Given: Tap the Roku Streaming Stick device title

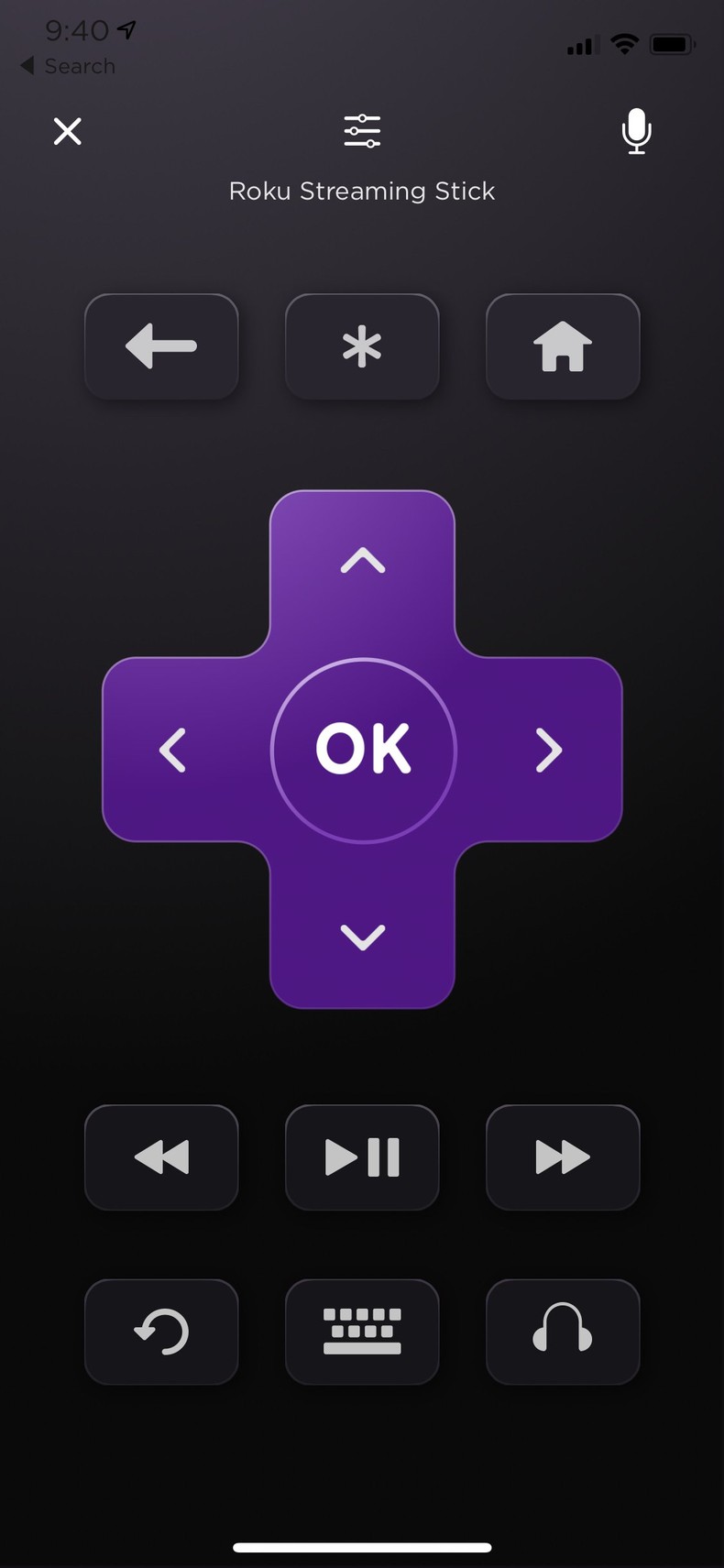Looking at the screenshot, I should [x=362, y=191].
